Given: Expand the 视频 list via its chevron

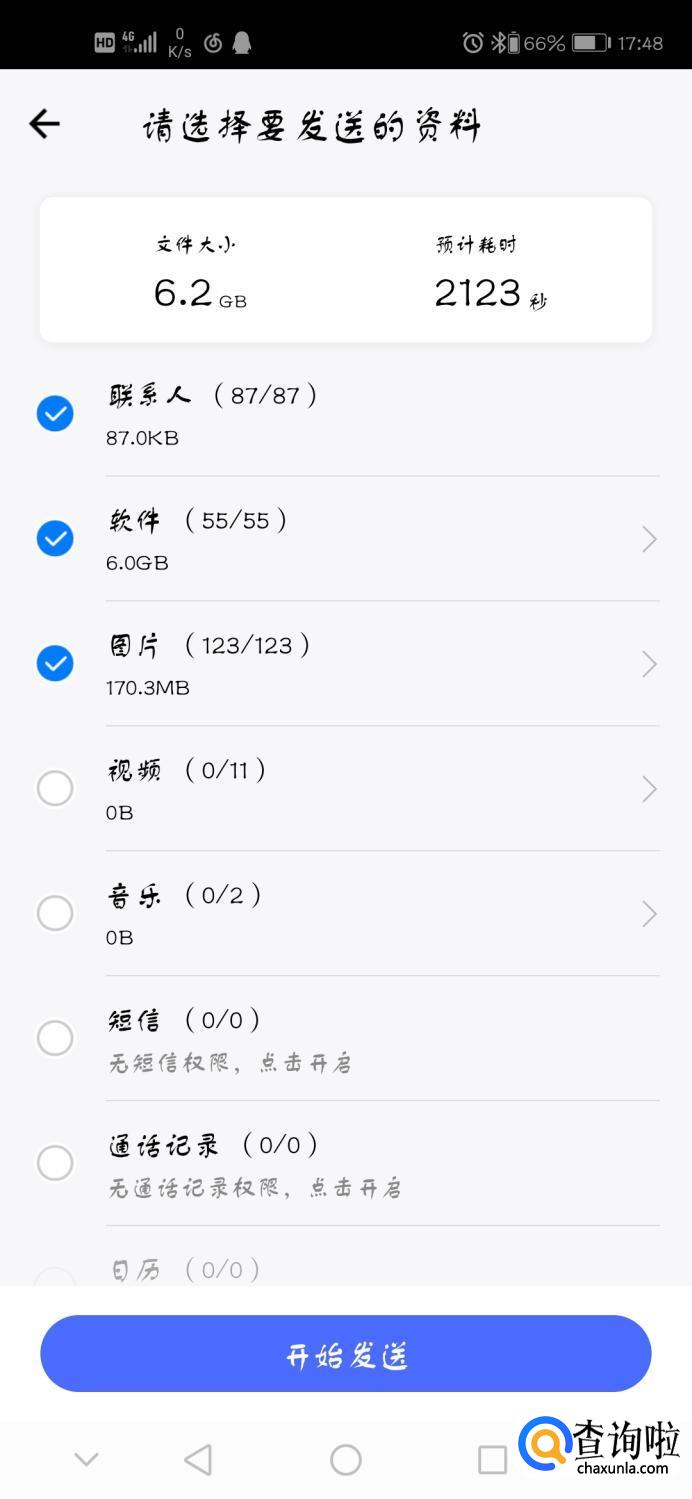Looking at the screenshot, I should [x=649, y=789].
